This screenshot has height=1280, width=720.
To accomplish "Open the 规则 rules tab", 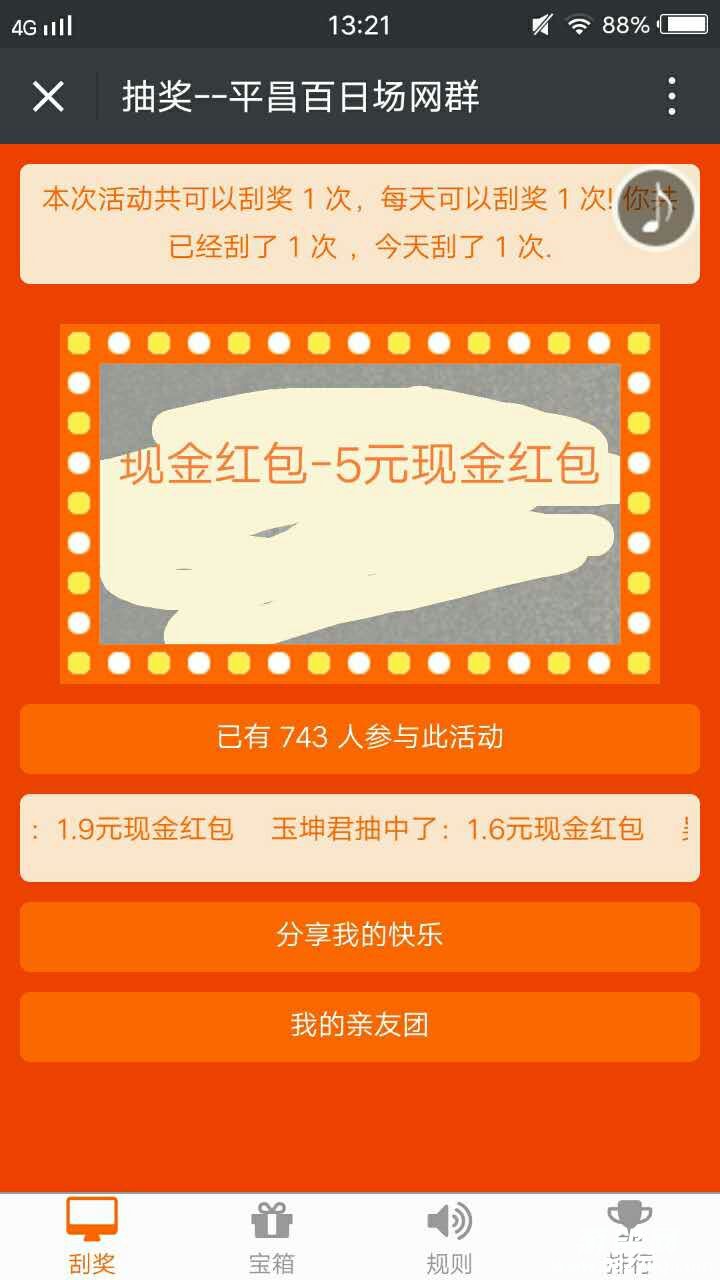I will [449, 1237].
